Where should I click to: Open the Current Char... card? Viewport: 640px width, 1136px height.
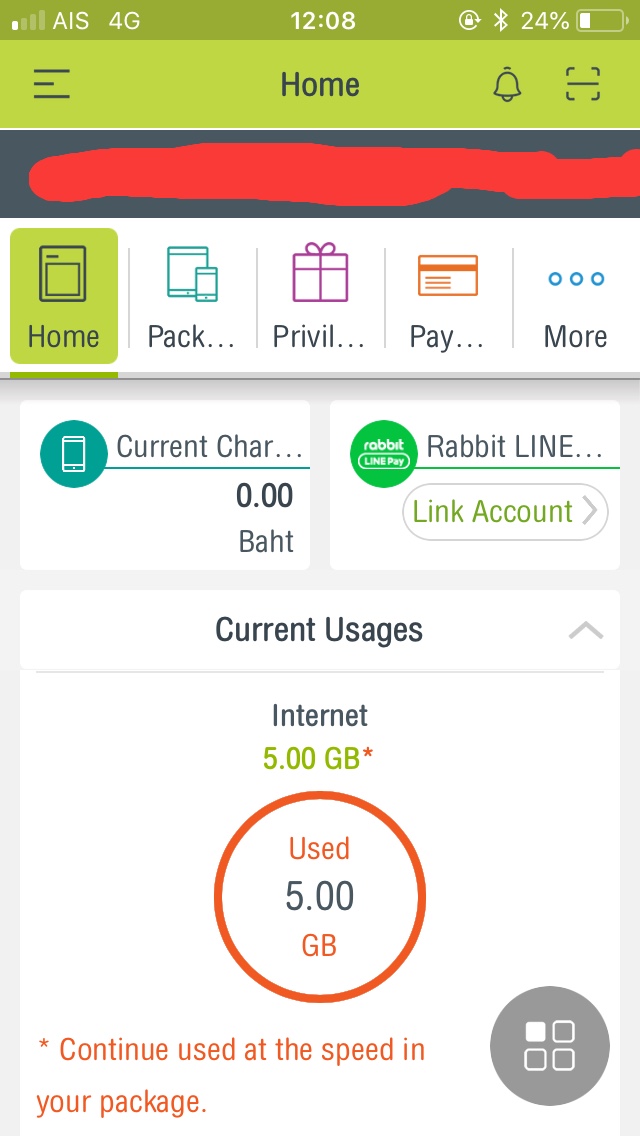[165, 485]
